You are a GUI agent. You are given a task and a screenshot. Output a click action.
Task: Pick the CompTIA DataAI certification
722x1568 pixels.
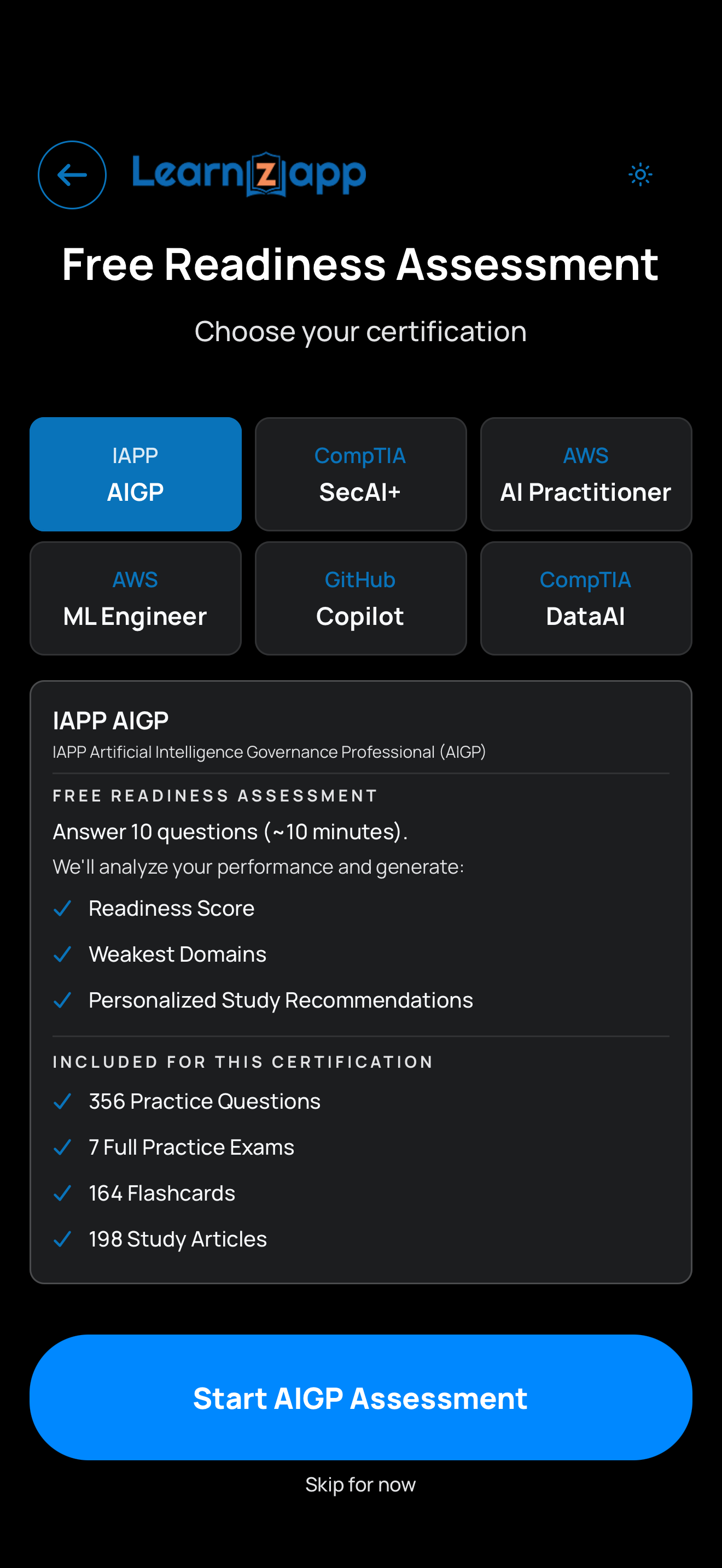point(586,598)
